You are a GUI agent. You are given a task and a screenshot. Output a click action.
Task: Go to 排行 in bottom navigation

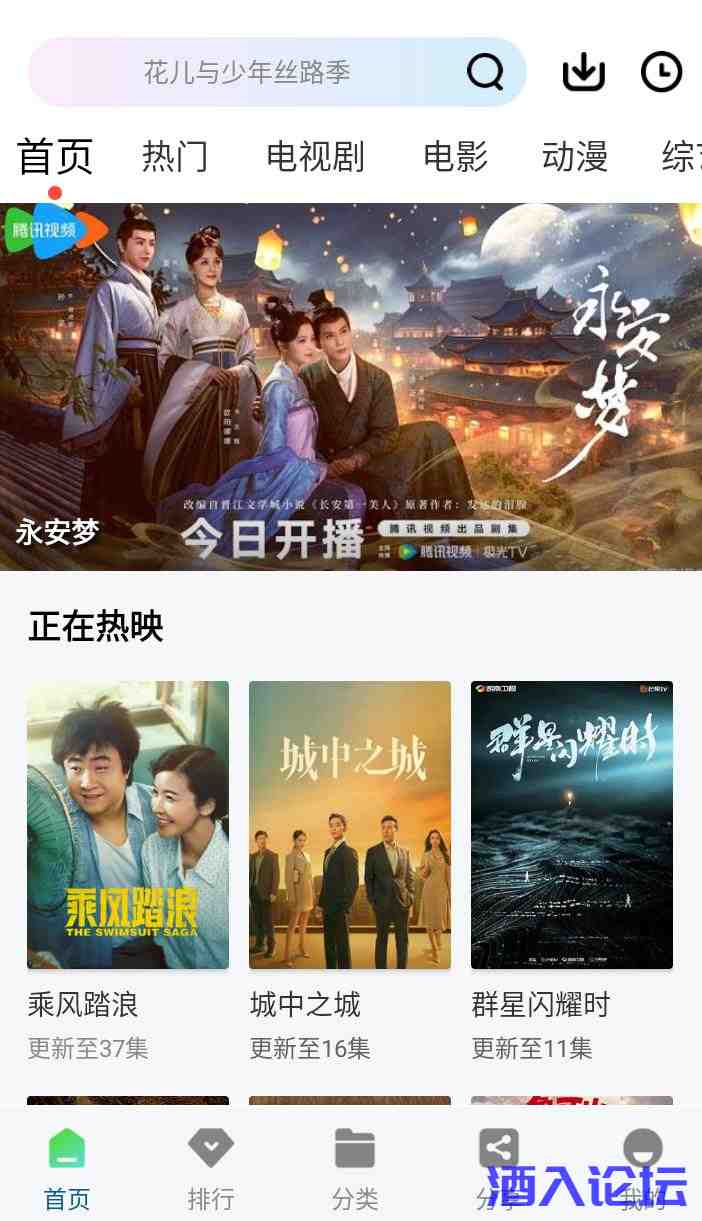click(211, 1166)
